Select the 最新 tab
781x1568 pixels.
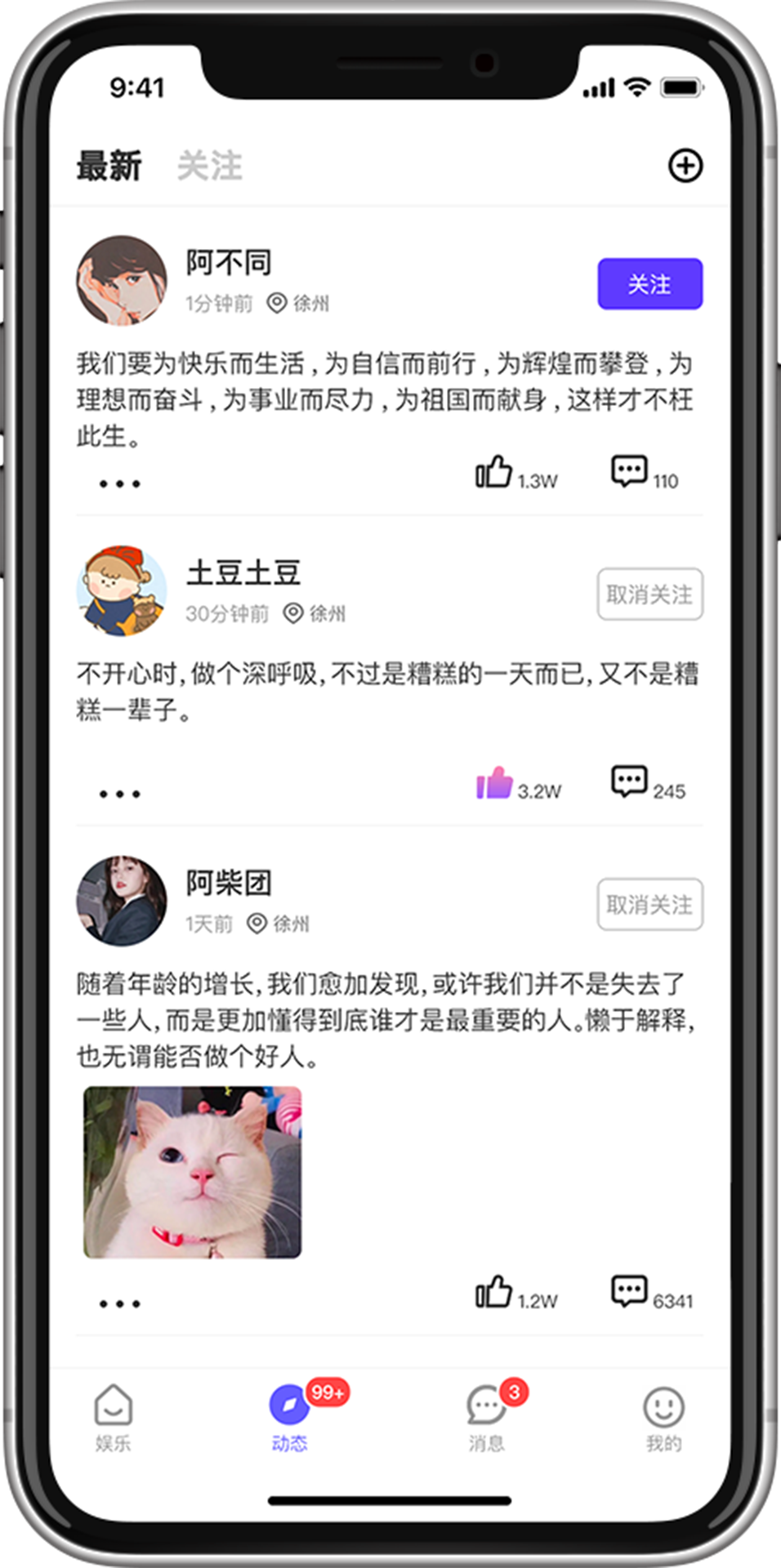point(109,166)
